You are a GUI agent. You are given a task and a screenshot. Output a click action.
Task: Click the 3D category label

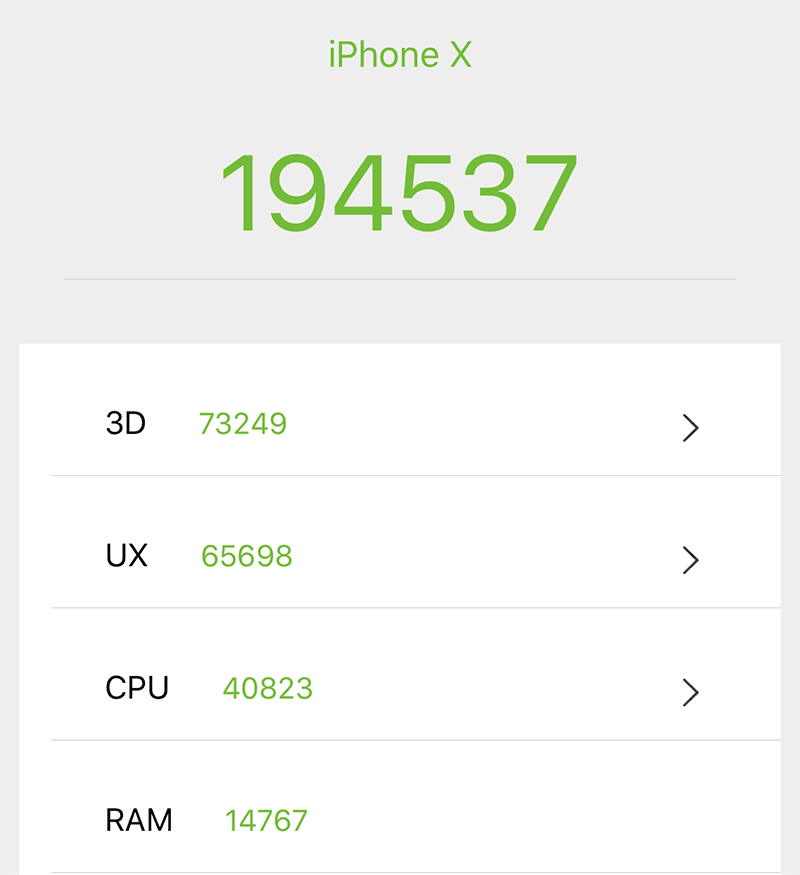pyautogui.click(x=126, y=424)
